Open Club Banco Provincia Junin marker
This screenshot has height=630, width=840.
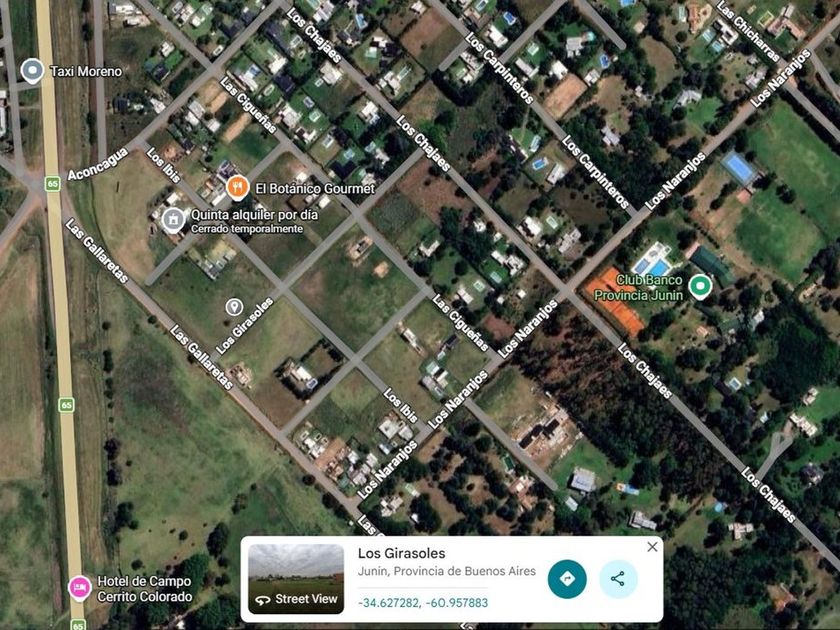click(700, 286)
